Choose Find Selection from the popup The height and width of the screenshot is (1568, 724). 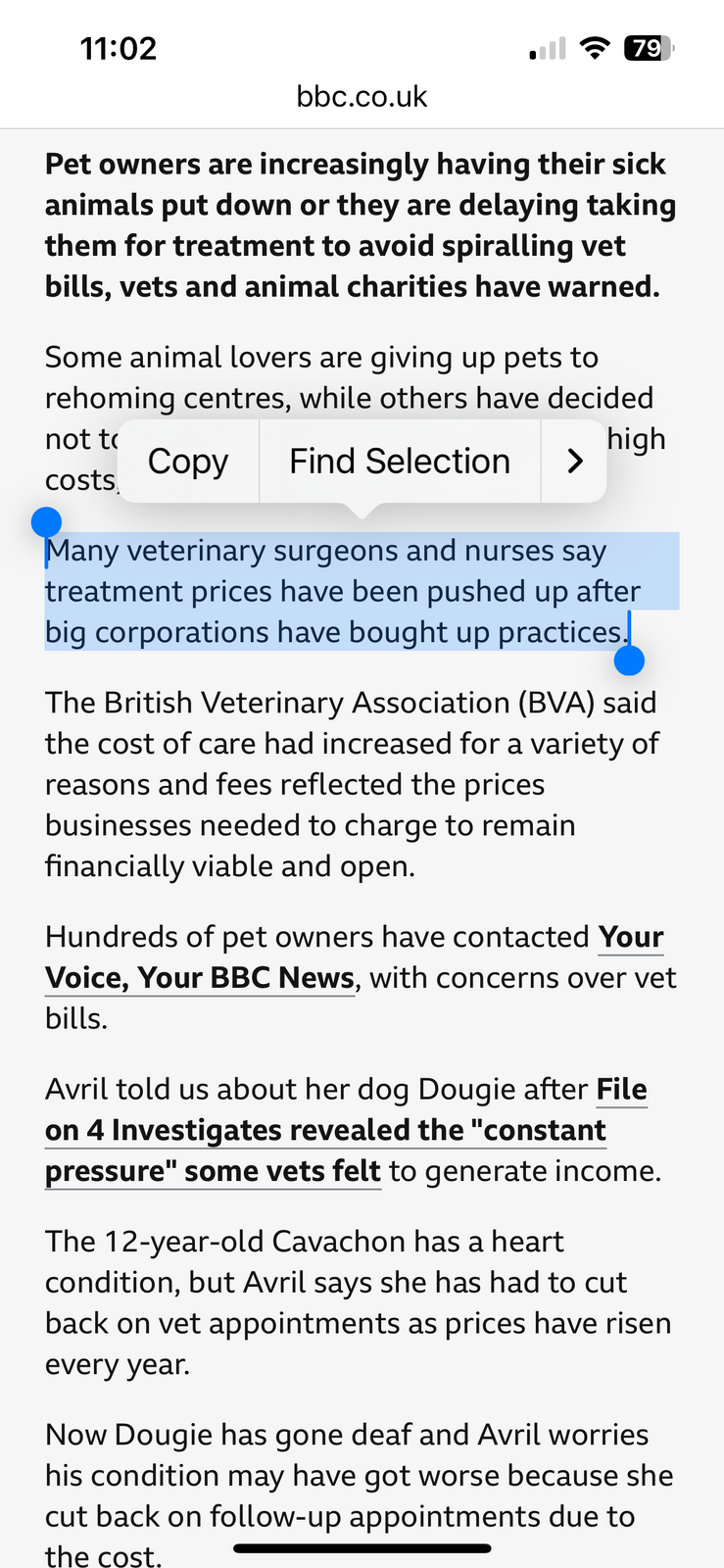point(399,462)
